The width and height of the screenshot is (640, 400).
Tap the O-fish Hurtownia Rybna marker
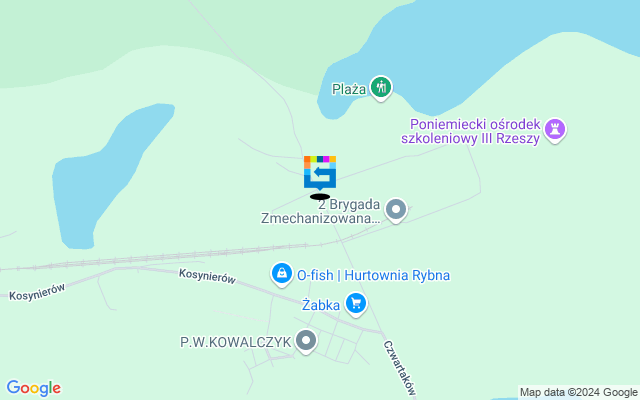tap(282, 273)
